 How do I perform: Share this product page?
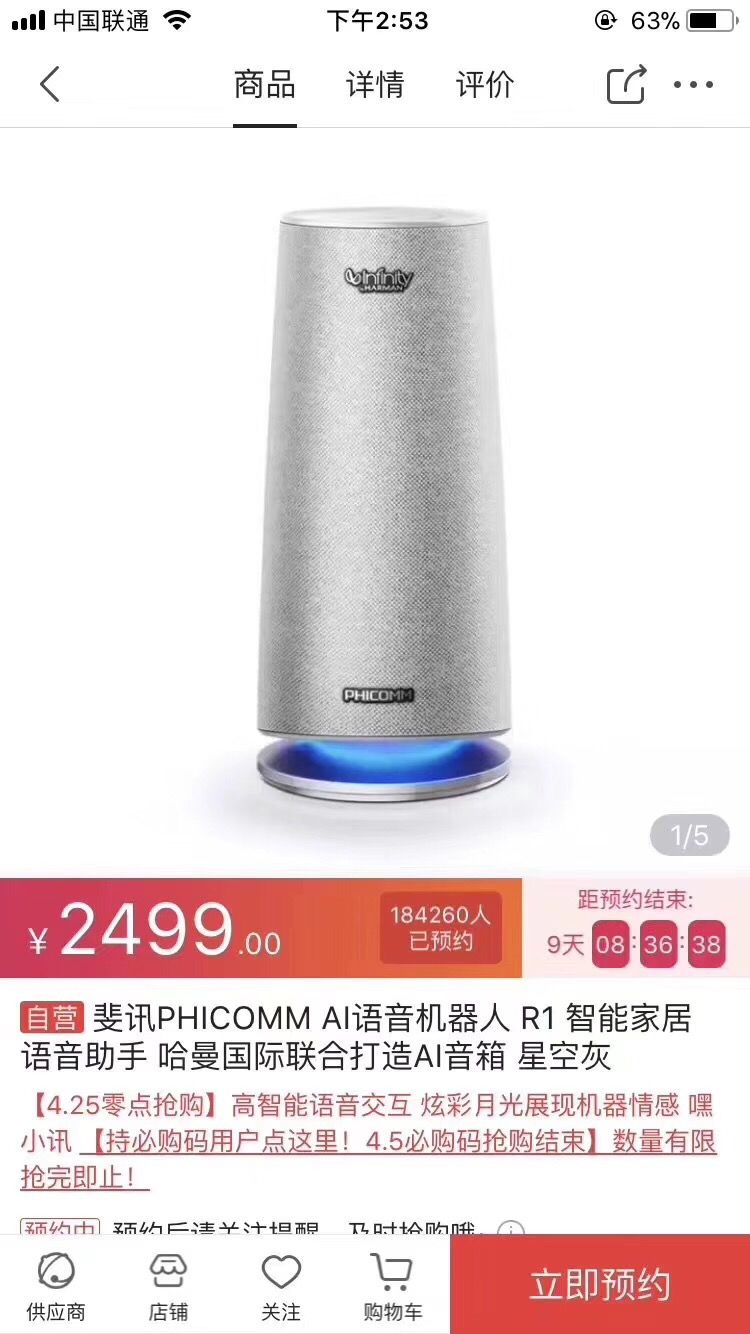(x=627, y=85)
